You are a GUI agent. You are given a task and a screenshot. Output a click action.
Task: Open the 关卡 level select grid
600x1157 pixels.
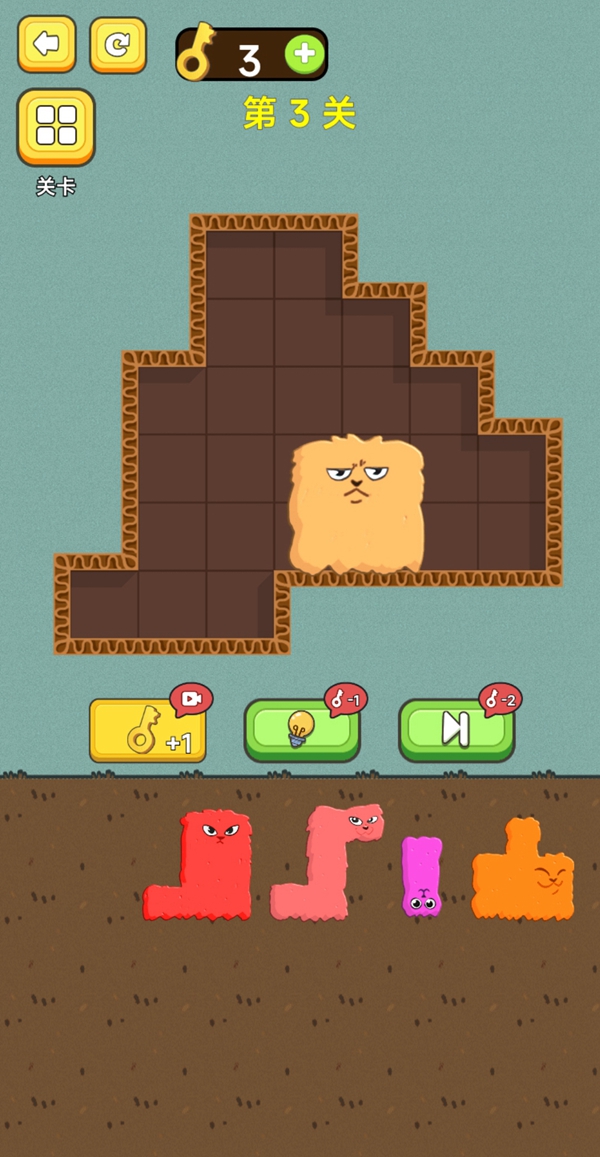pyautogui.click(x=56, y=126)
